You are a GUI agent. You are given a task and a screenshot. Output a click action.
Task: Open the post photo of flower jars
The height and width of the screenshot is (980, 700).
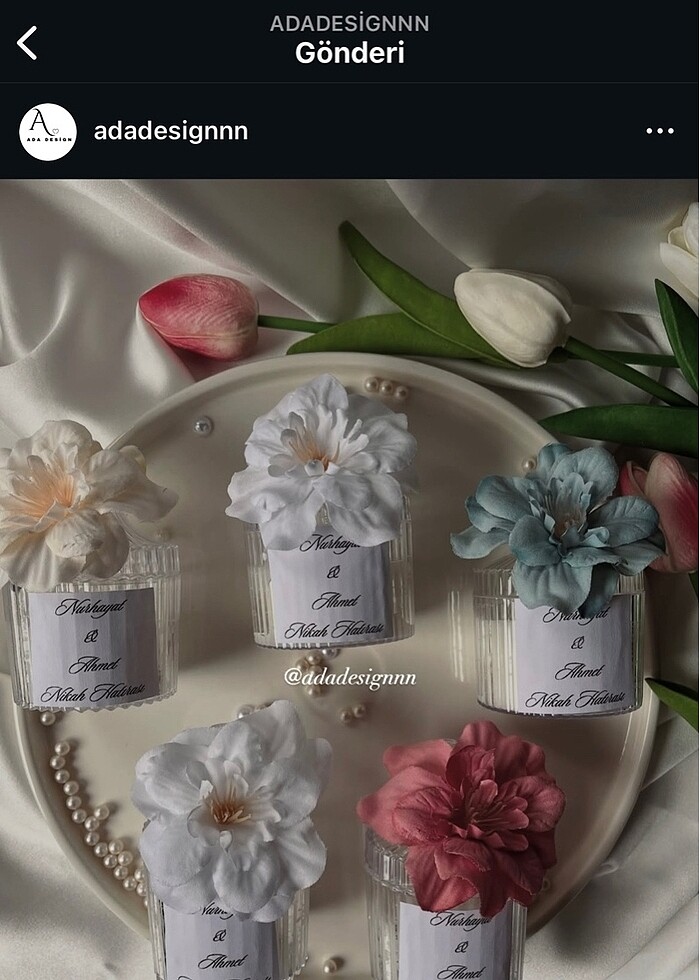(x=350, y=580)
